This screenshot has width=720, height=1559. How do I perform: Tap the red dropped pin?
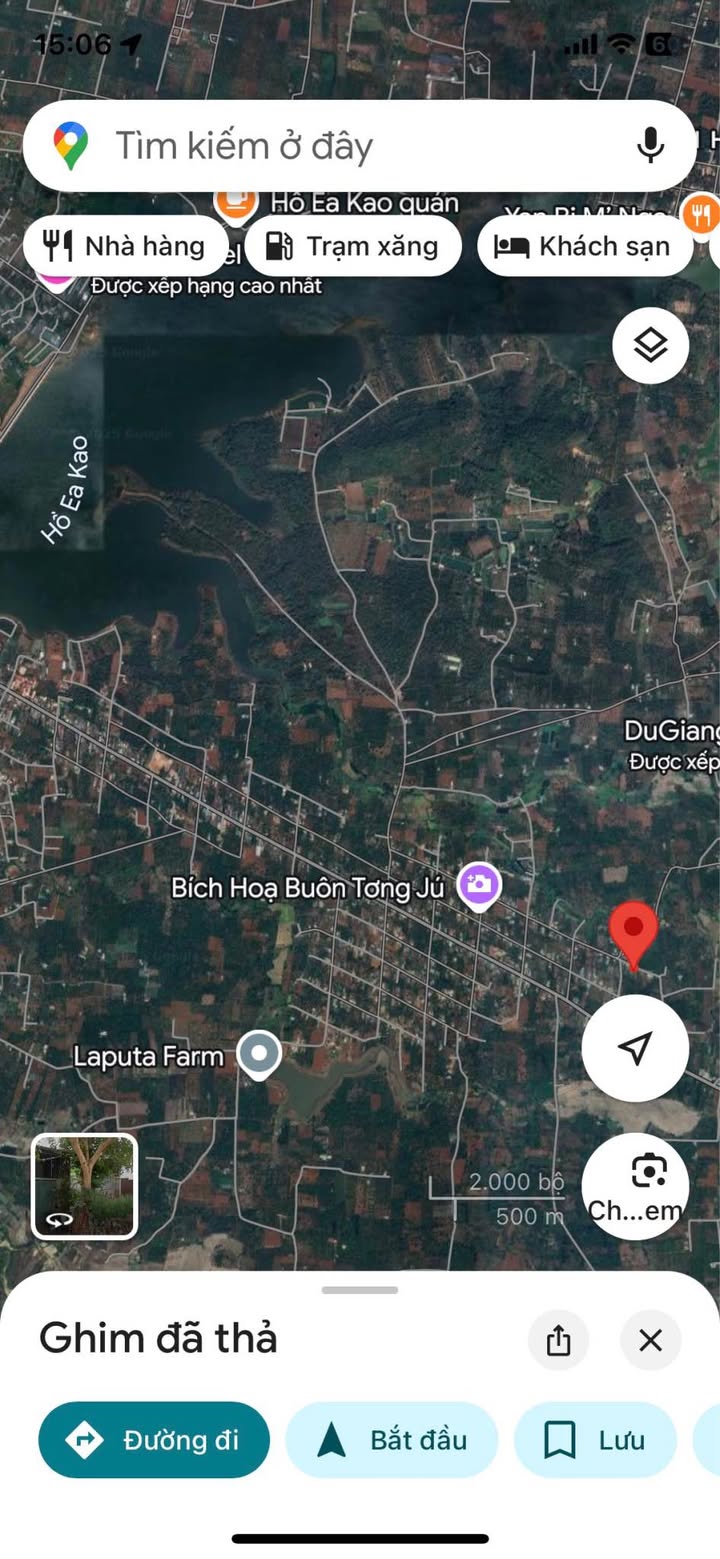point(633,932)
